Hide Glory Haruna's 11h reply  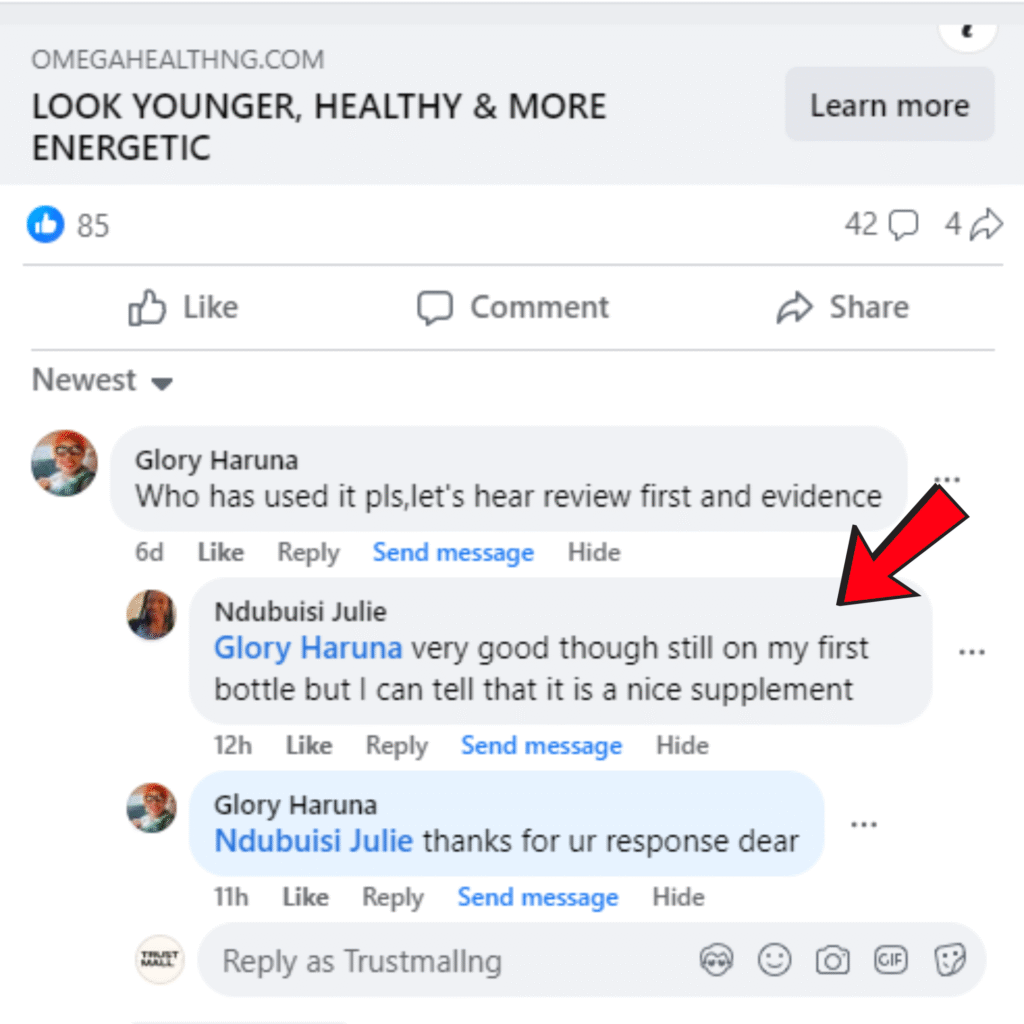678,897
